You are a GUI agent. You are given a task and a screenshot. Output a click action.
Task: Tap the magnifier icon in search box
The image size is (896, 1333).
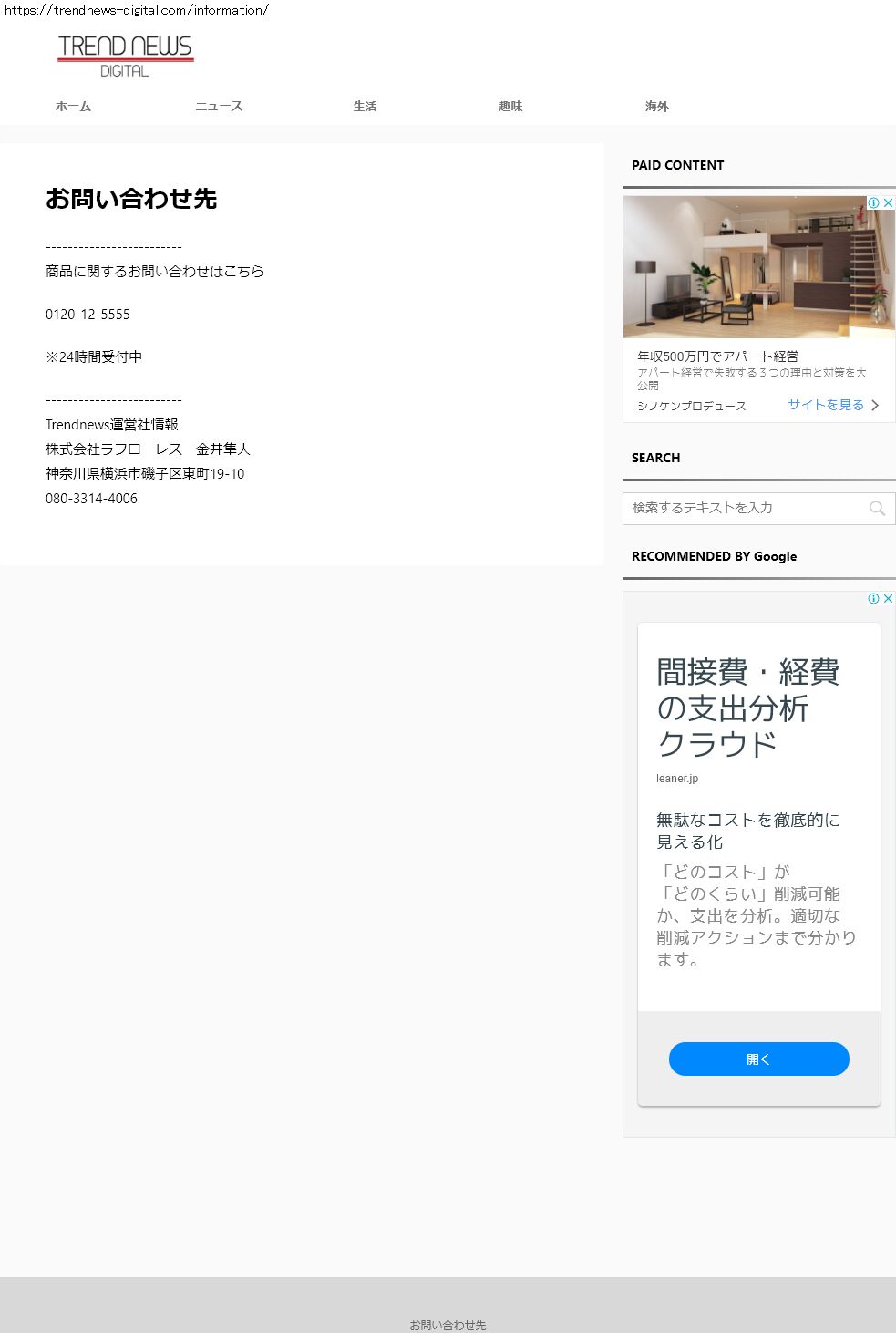[877, 508]
